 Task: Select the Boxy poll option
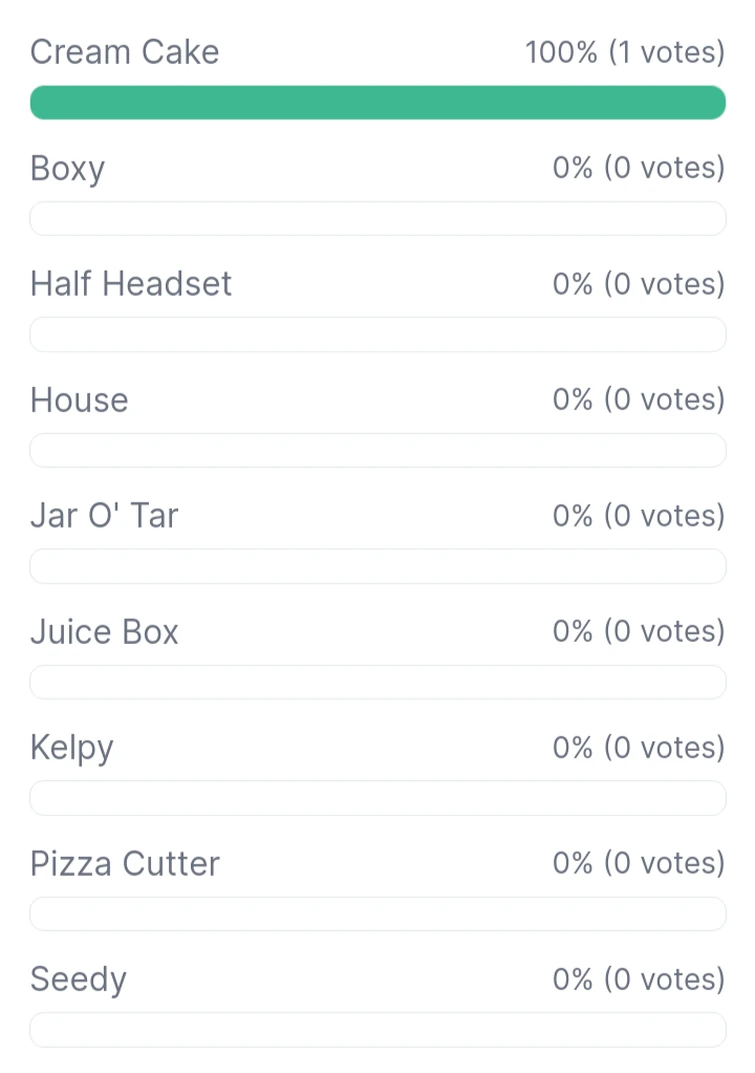pos(67,168)
